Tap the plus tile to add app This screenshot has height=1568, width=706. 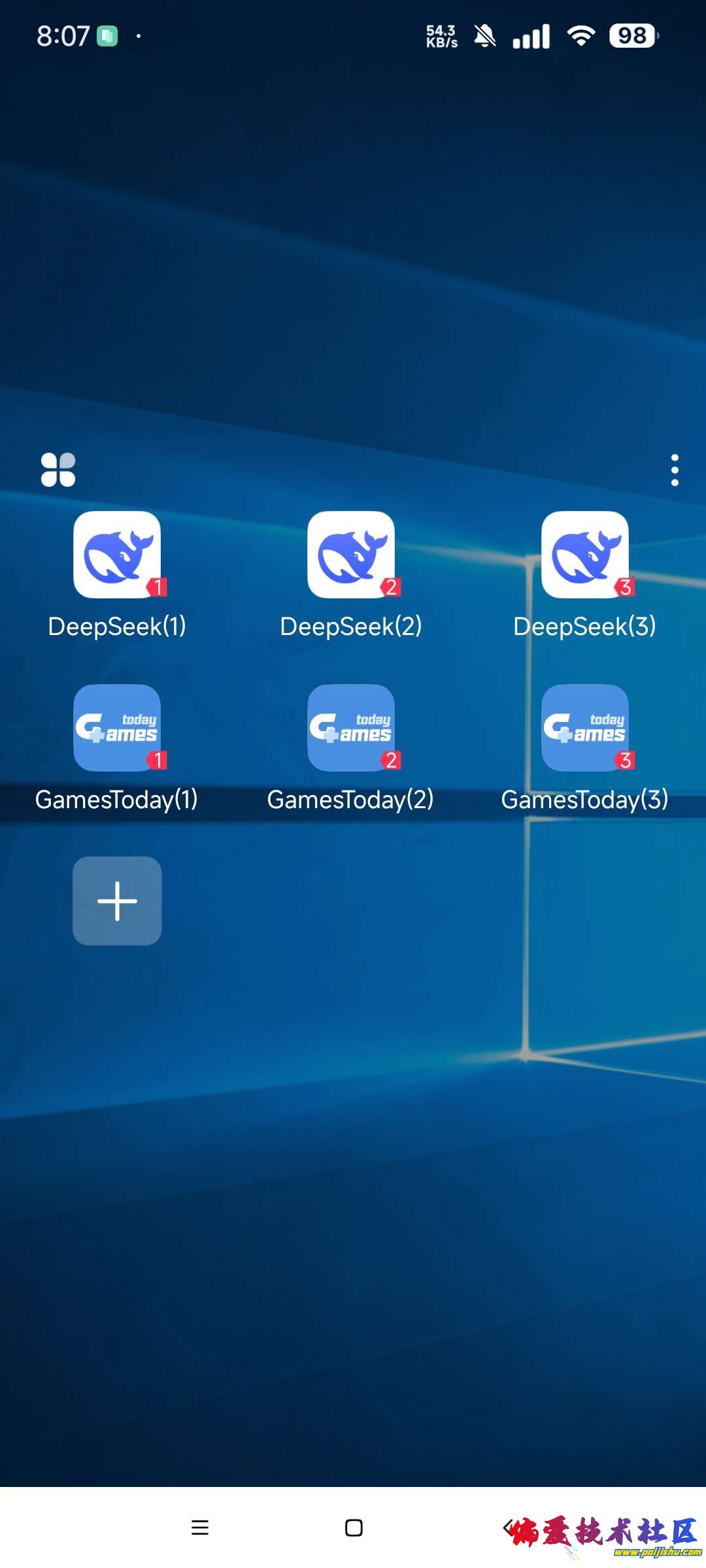coord(117,901)
